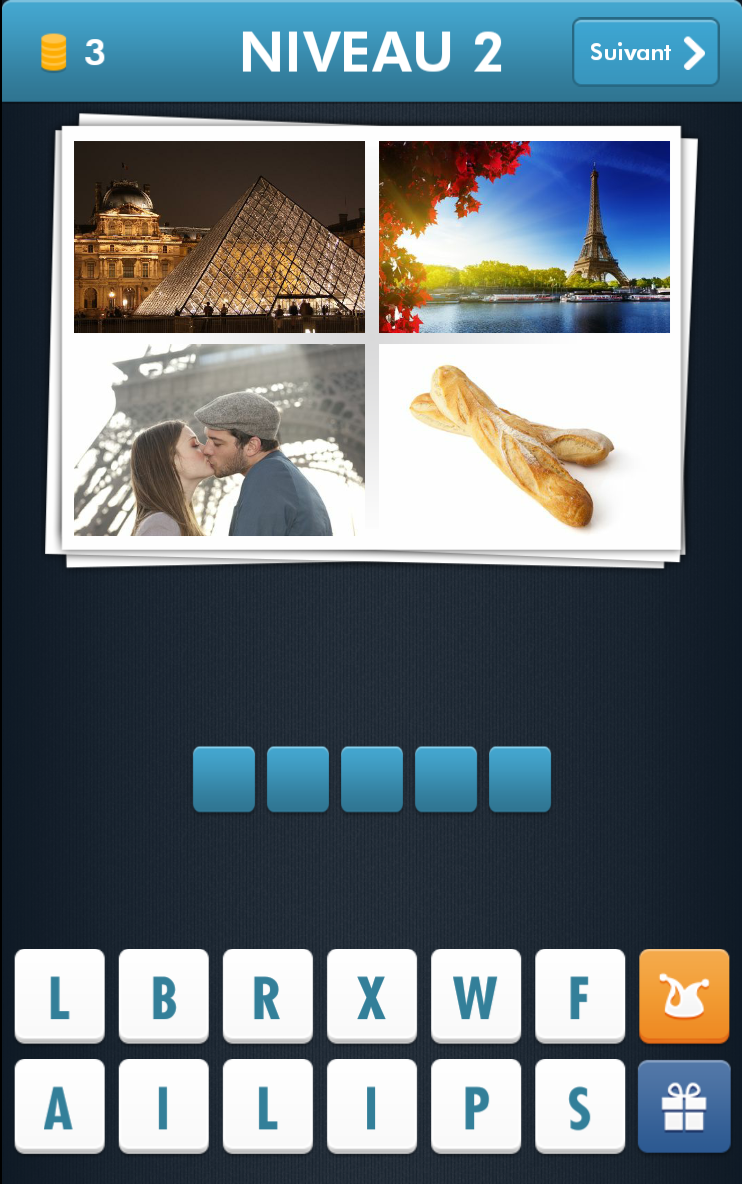Tap the first empty answer slot
The height and width of the screenshot is (1184, 742).
(223, 779)
